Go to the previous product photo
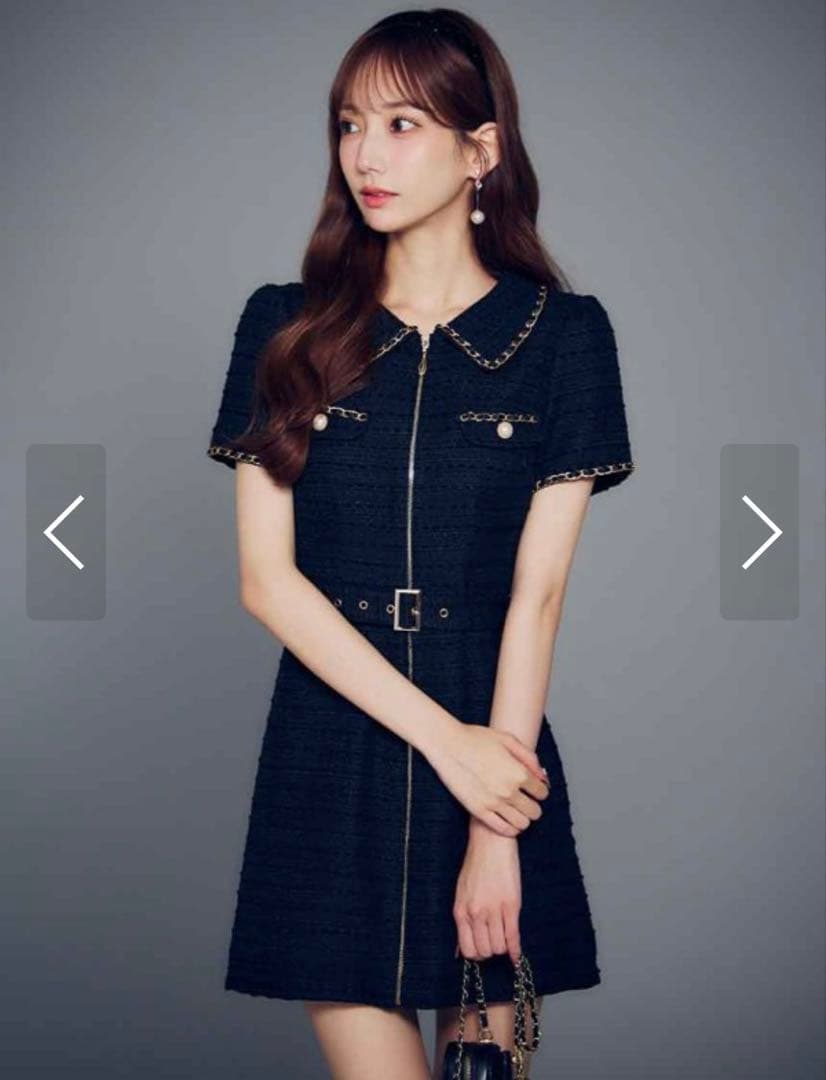The height and width of the screenshot is (1080, 826). click(65, 532)
